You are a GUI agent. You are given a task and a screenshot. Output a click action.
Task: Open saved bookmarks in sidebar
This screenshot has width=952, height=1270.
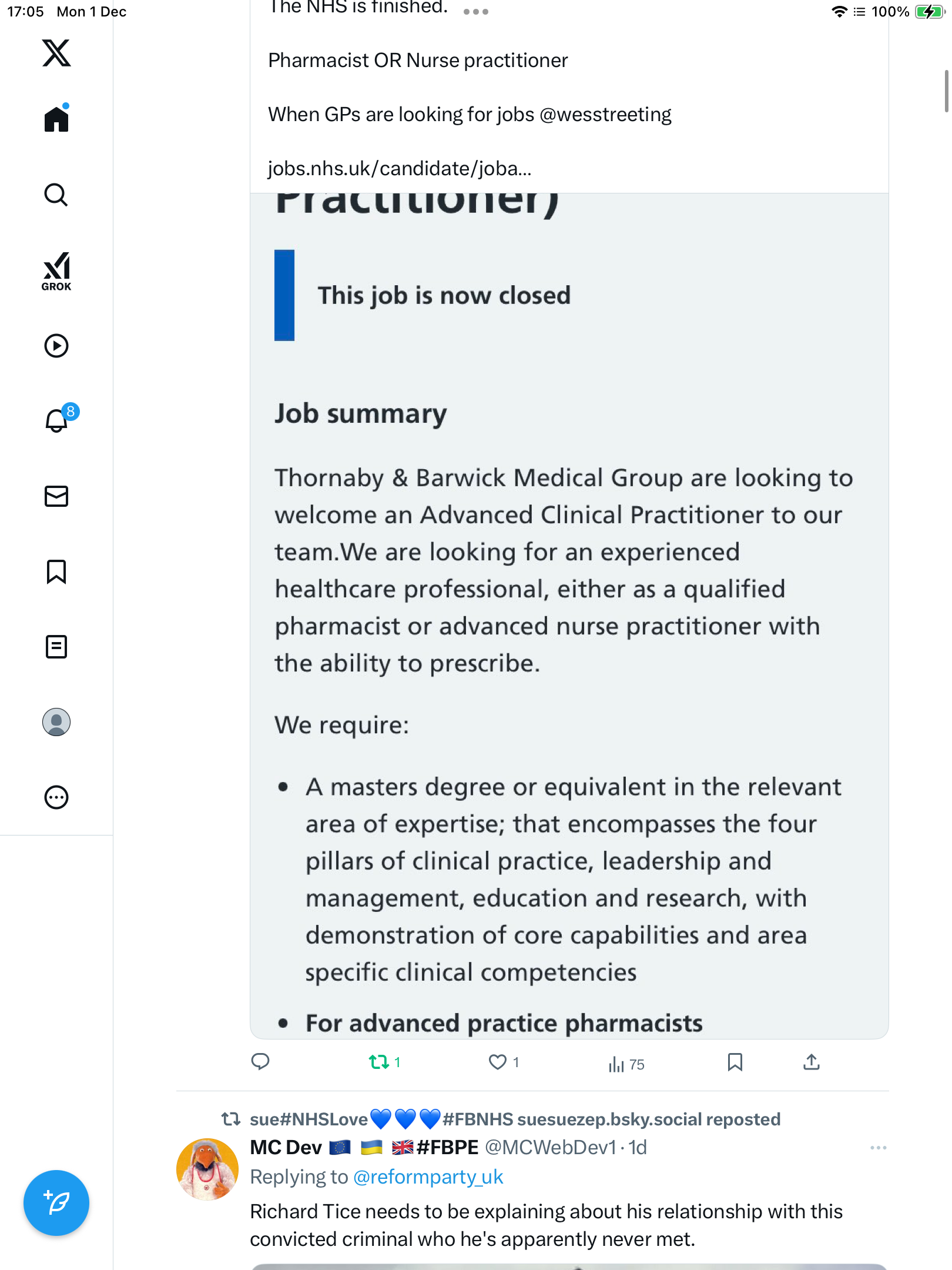[x=56, y=571]
